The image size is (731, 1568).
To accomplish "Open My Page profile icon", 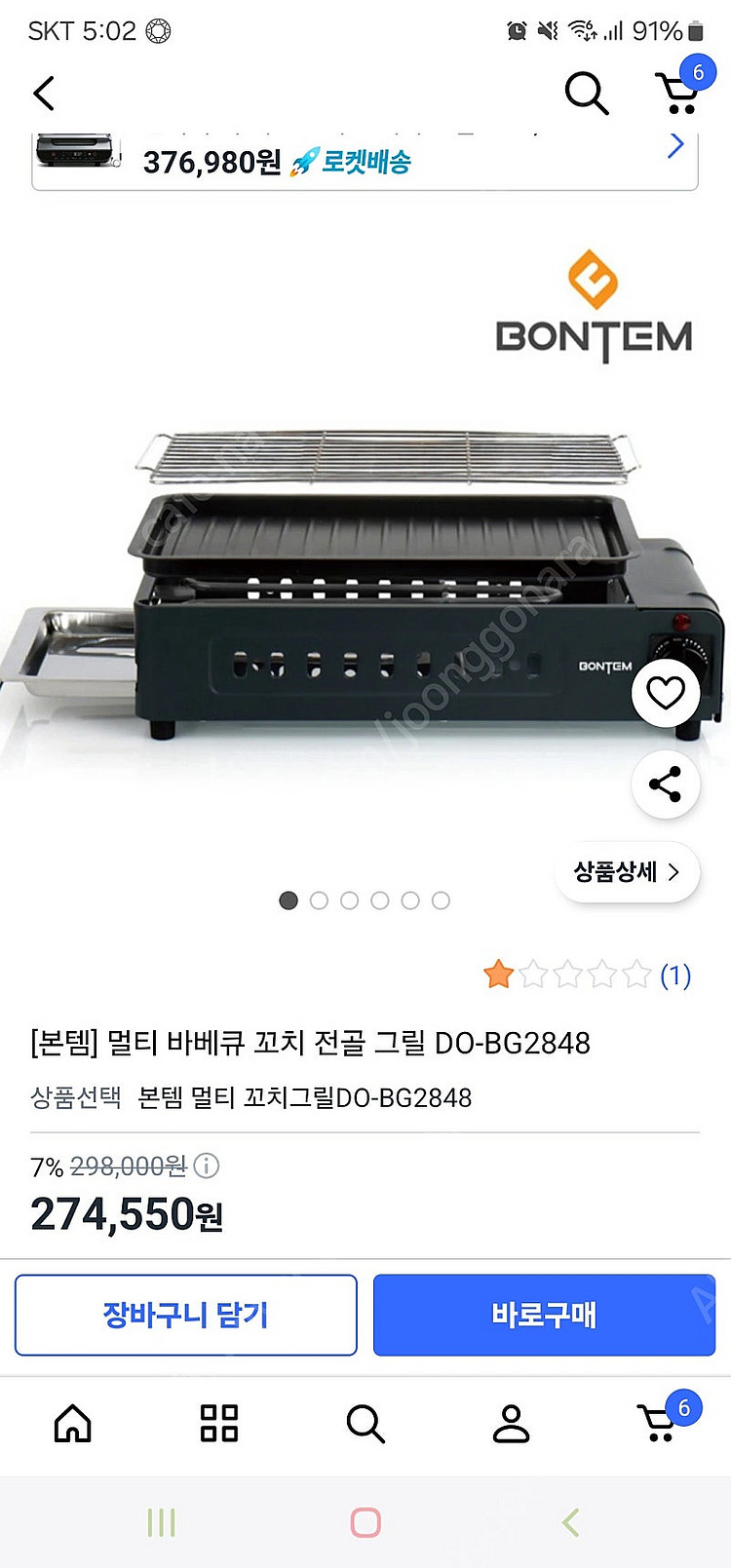I will (512, 1425).
